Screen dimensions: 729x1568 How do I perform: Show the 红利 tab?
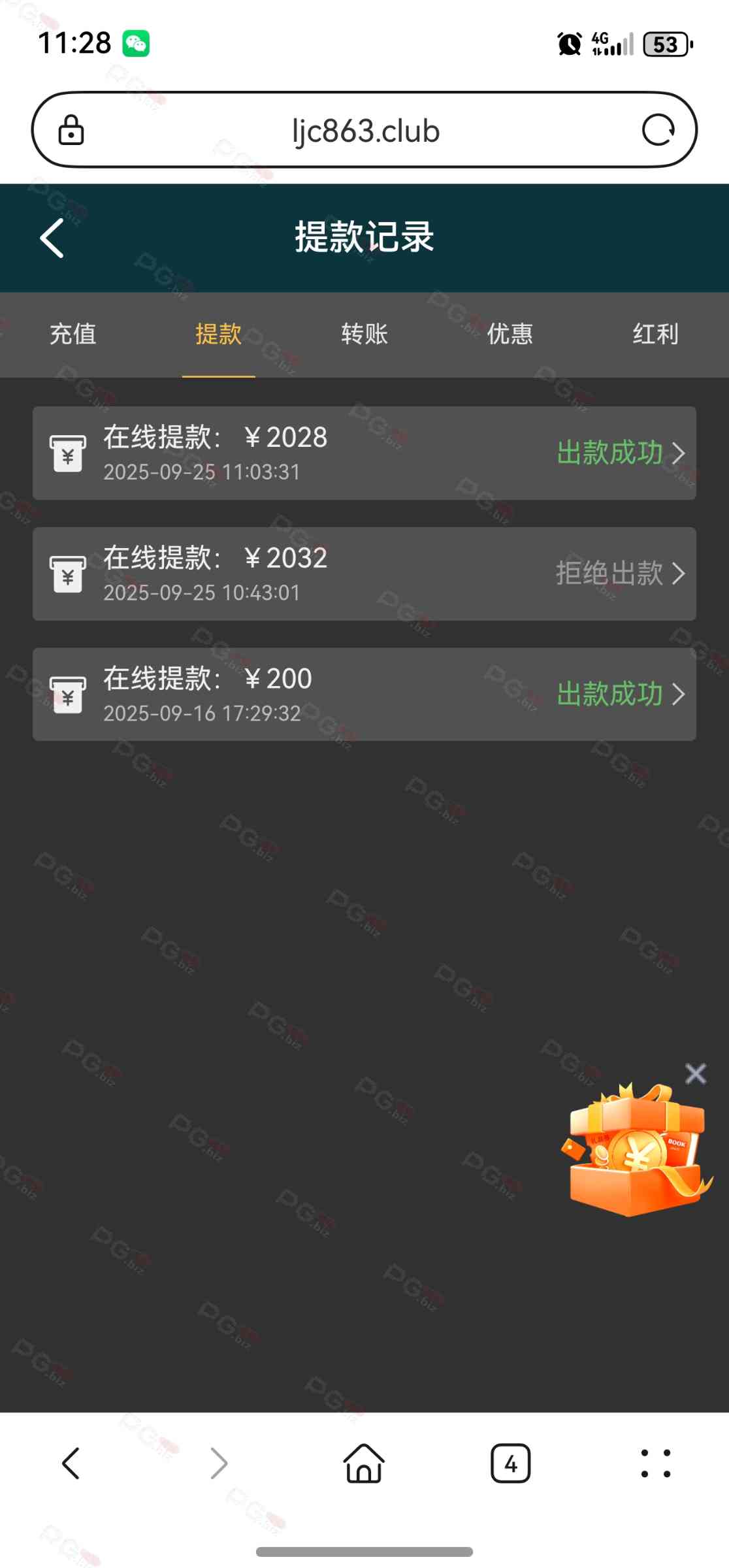click(655, 335)
